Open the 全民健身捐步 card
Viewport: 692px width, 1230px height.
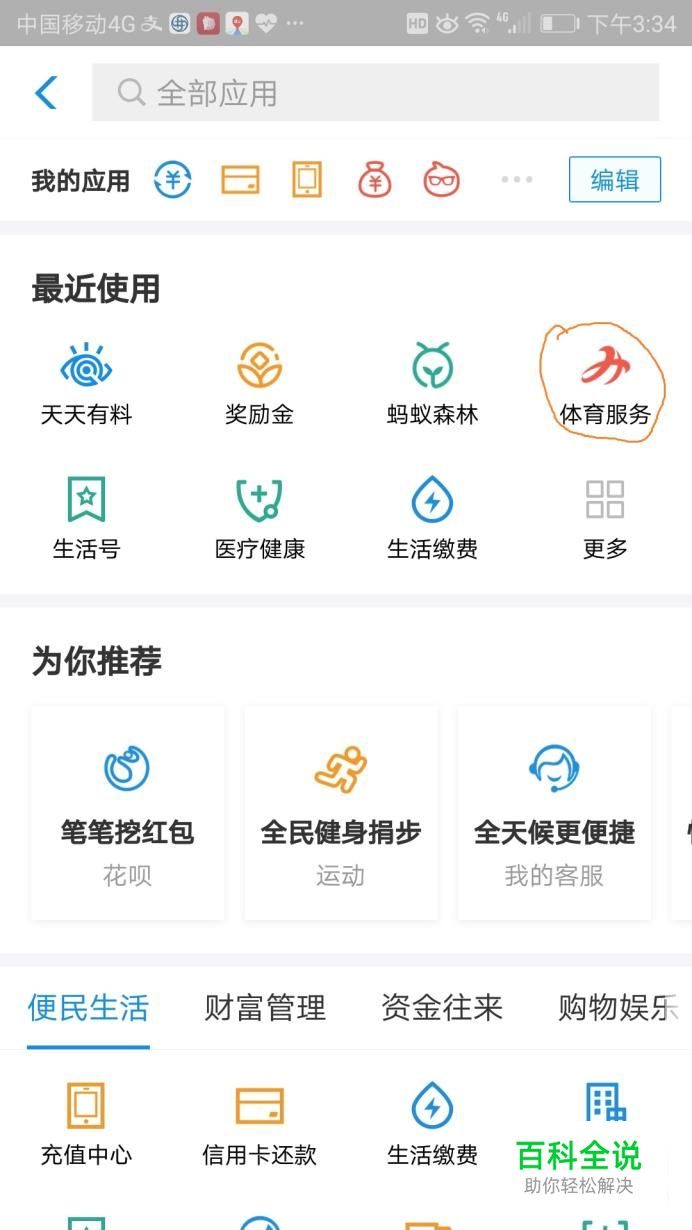[x=341, y=812]
